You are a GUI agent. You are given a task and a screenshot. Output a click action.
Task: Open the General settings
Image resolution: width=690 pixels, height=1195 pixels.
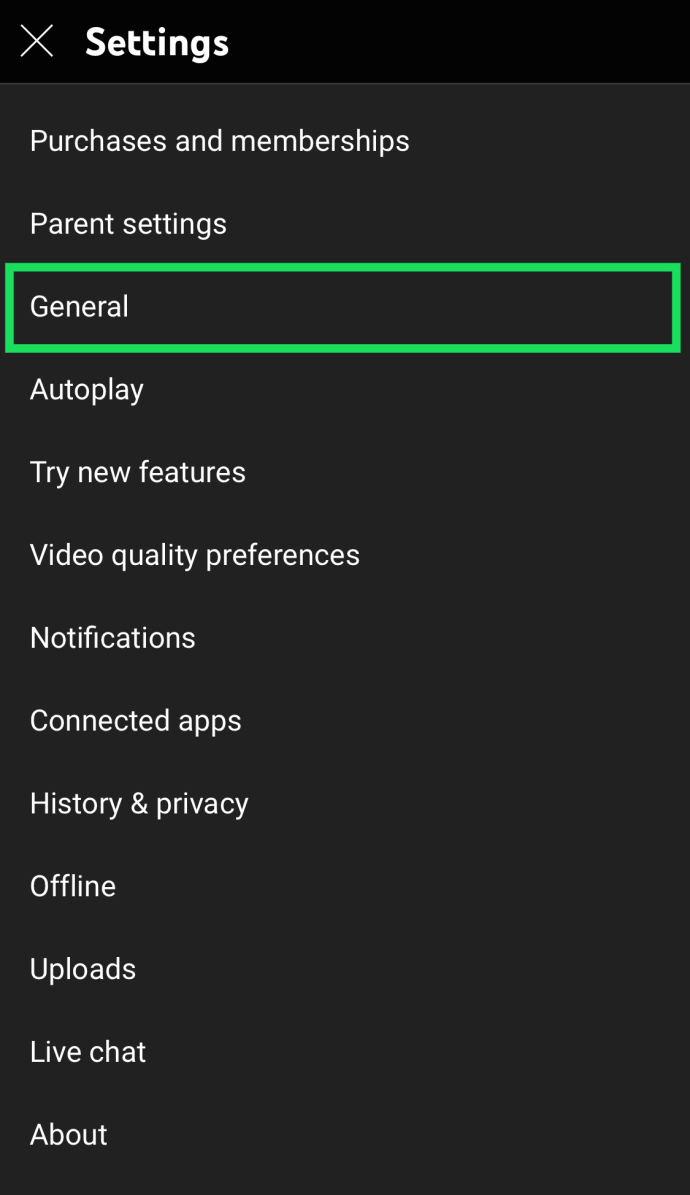pos(80,307)
